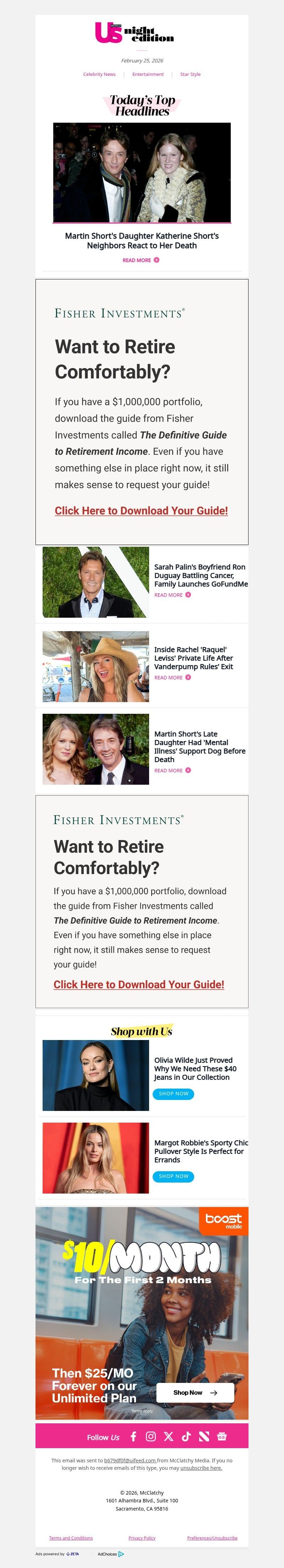The image size is (284, 1568).
Task: Read more about Rachel Leviss' private life
Action: (x=173, y=678)
